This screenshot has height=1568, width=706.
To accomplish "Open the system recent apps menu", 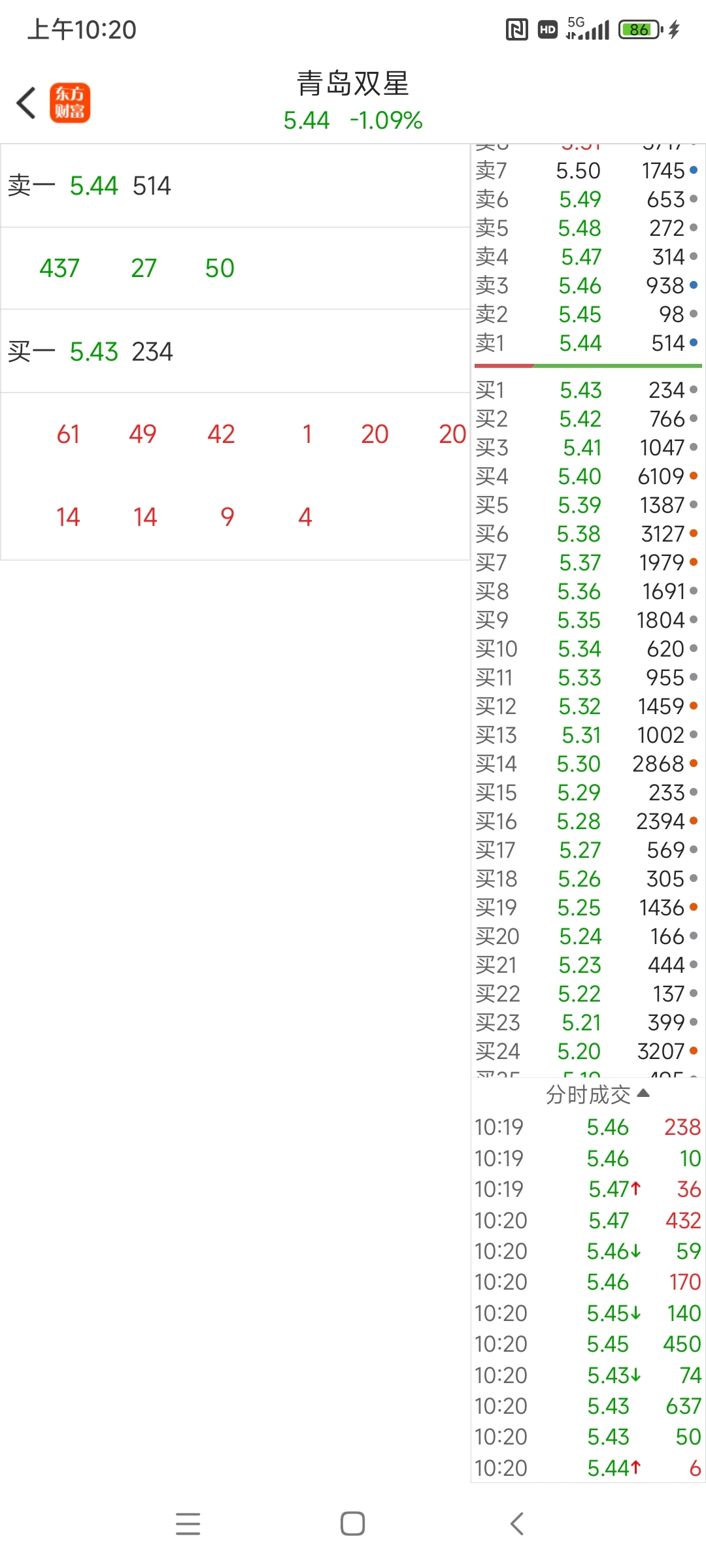I will coord(188,1524).
